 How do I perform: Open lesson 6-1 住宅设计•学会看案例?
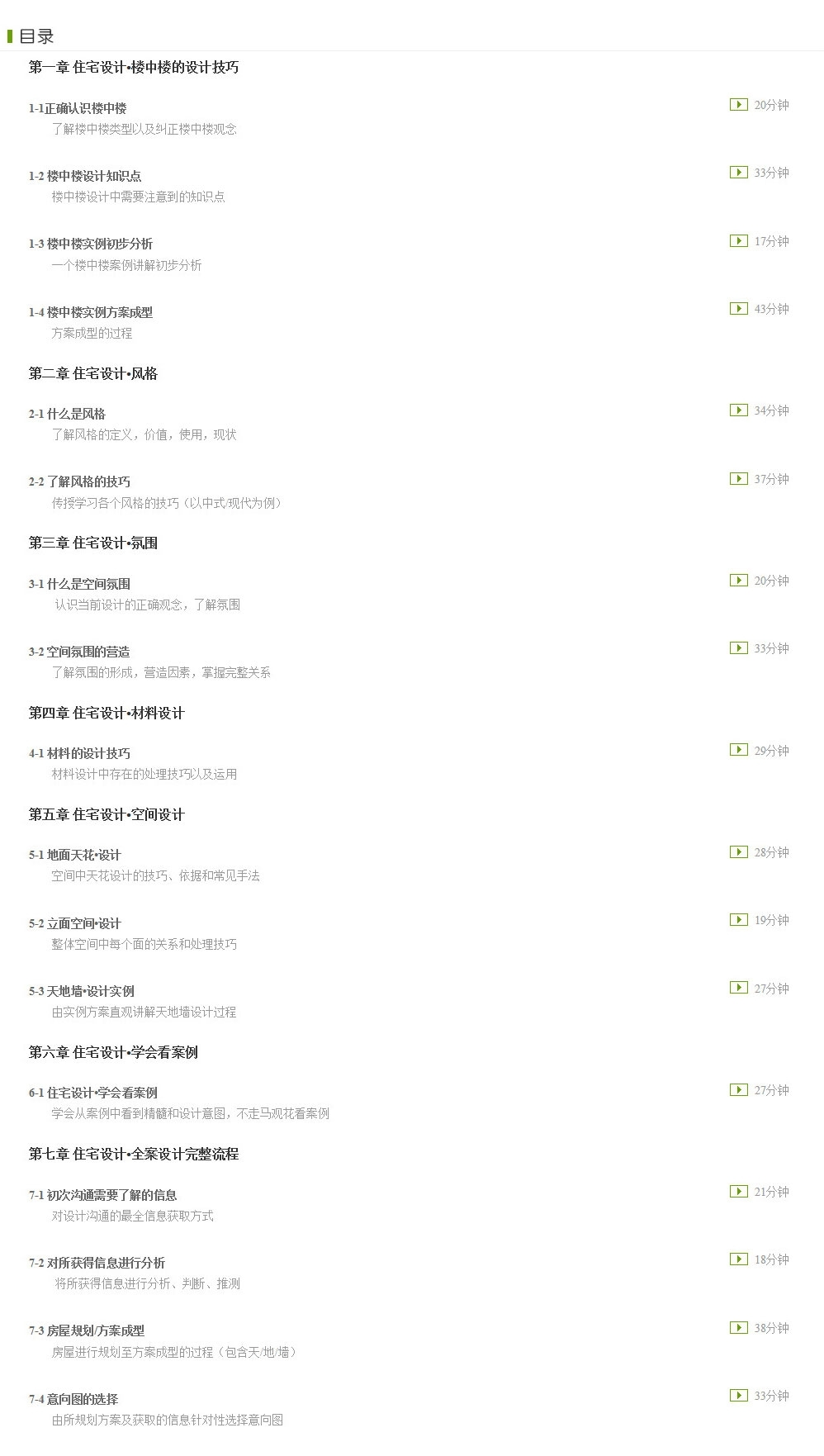coord(93,1093)
